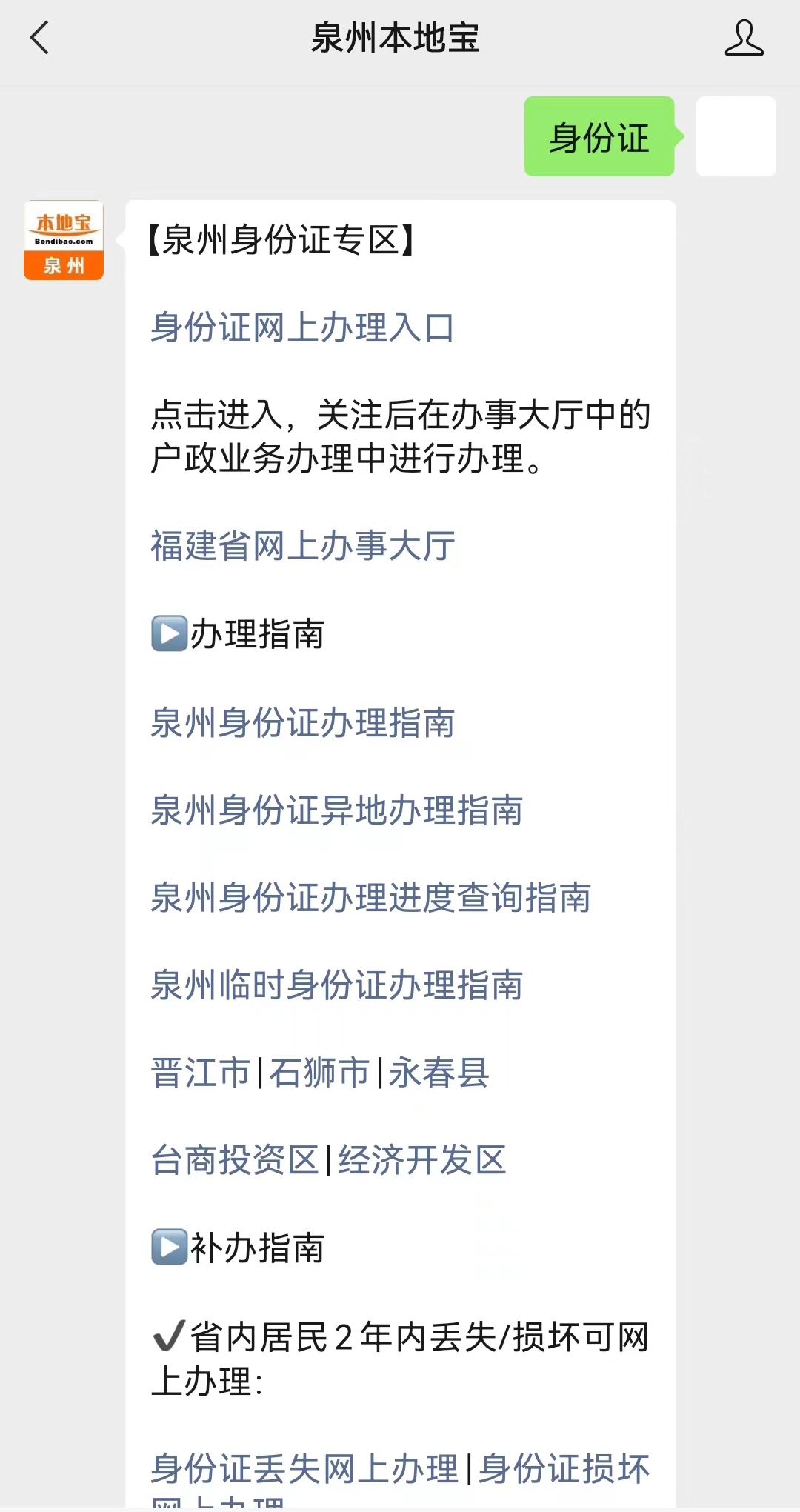Open the 经济开发区 link
Viewport: 800px width, 1512px height.
[422, 1160]
